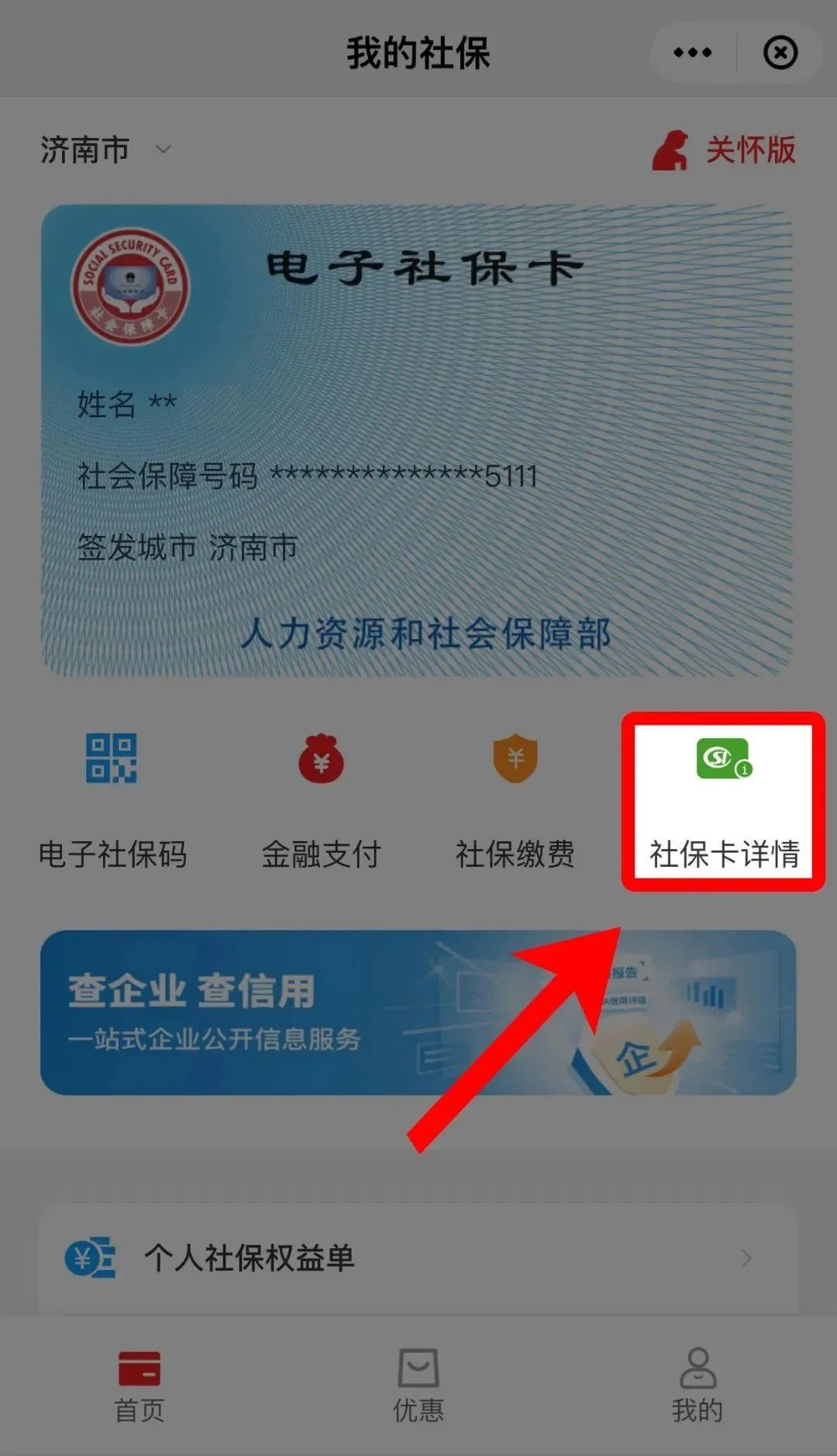
Task: Open the 电子社保卡 card
Action: pyautogui.click(x=417, y=440)
